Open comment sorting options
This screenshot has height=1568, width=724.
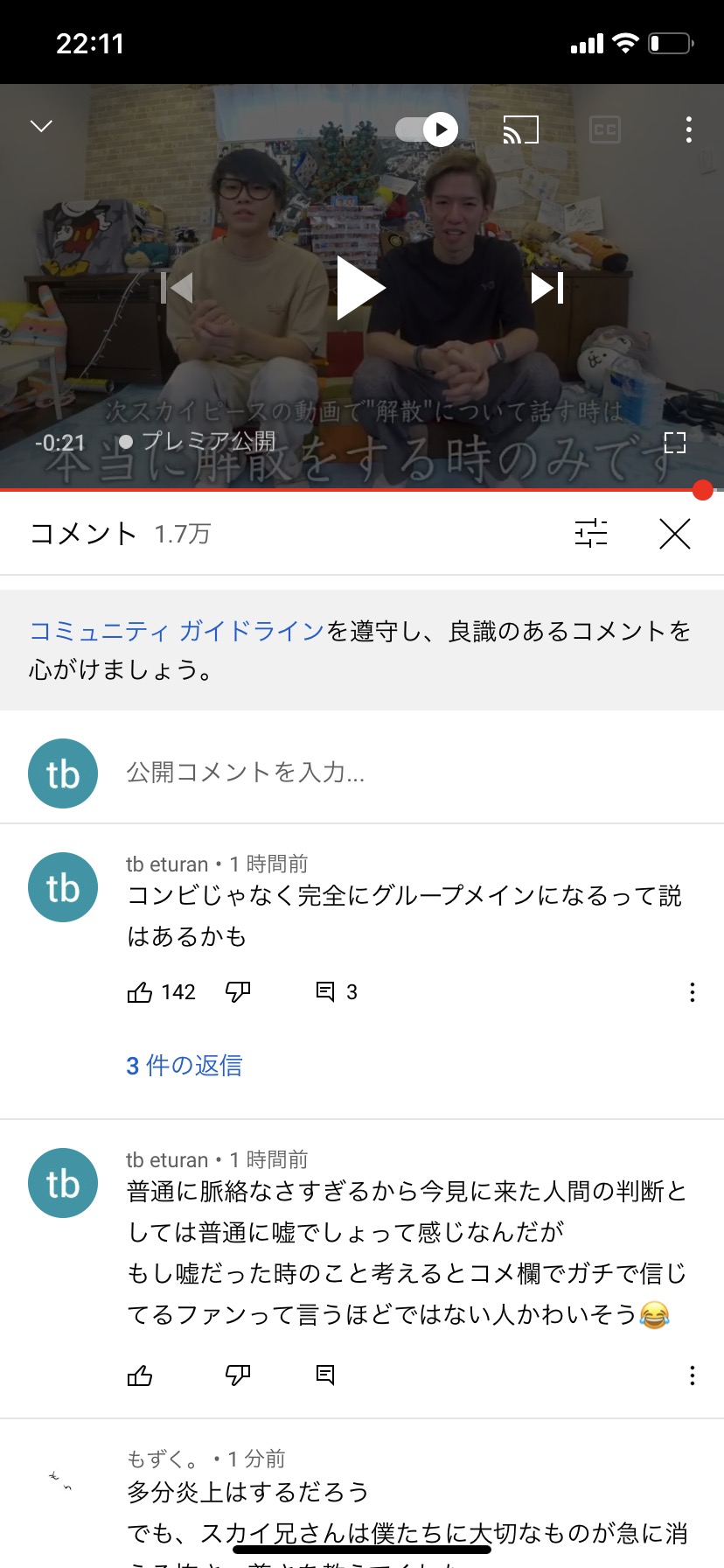[x=591, y=533]
